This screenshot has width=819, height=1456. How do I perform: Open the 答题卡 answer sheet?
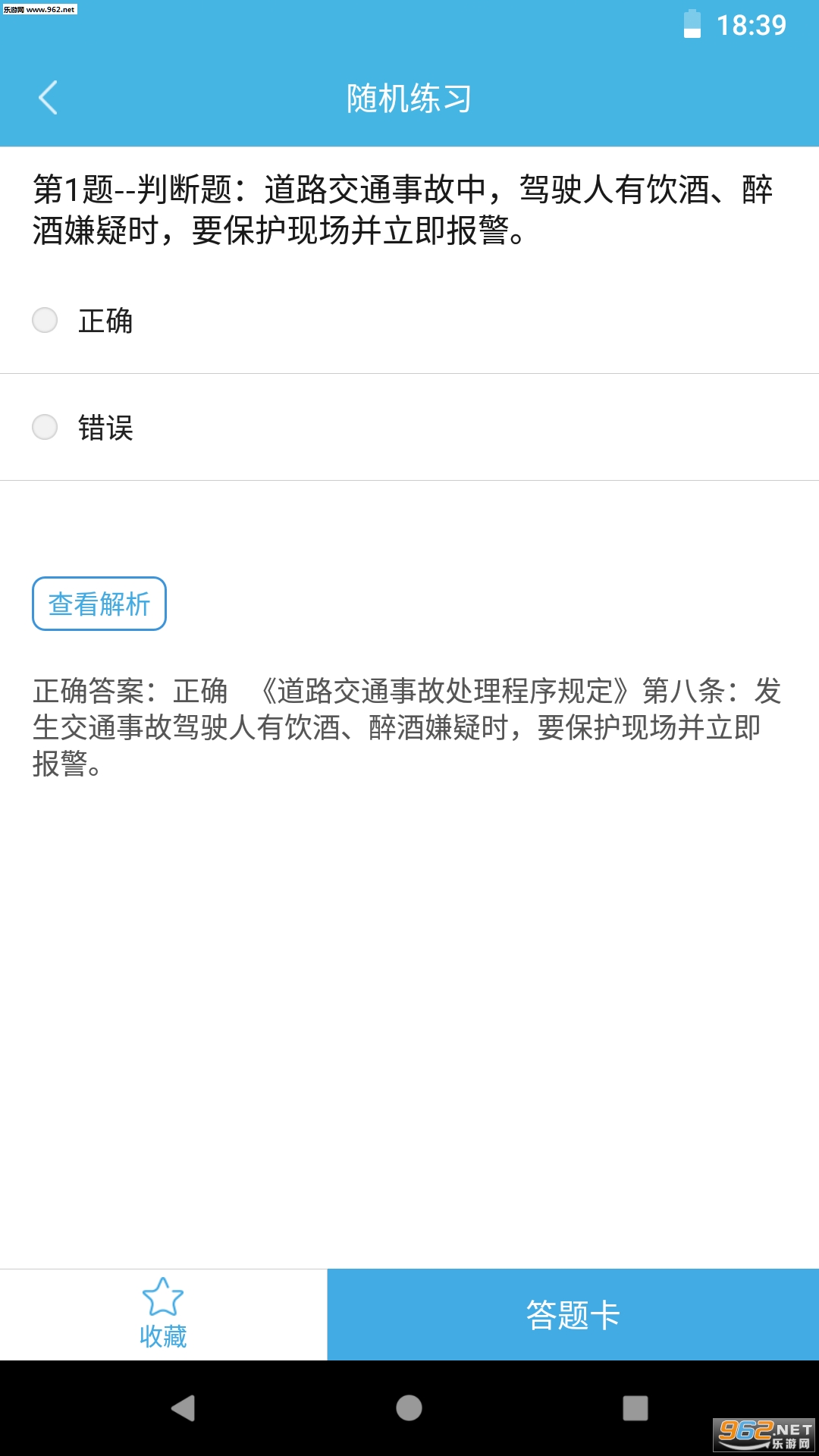[x=573, y=1314]
